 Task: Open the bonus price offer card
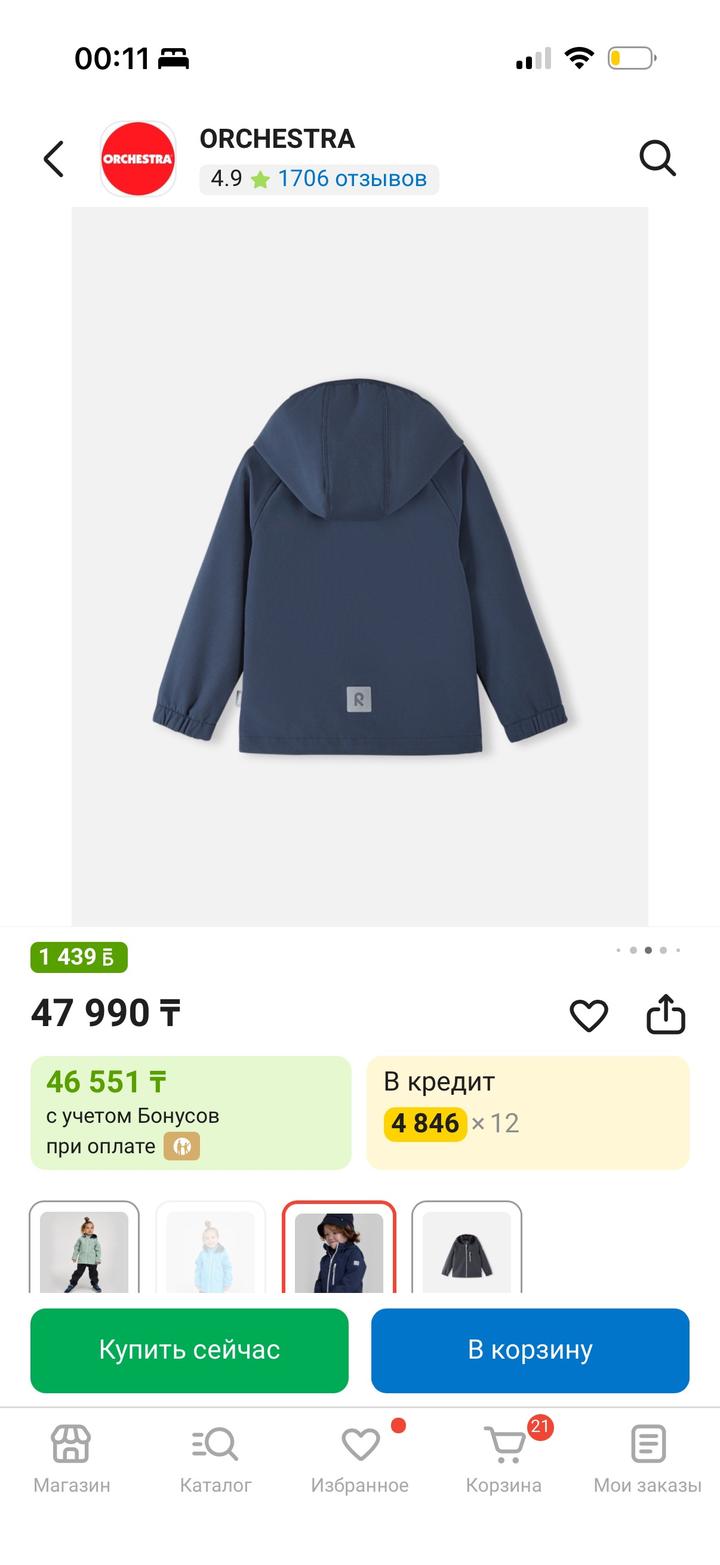(191, 1112)
